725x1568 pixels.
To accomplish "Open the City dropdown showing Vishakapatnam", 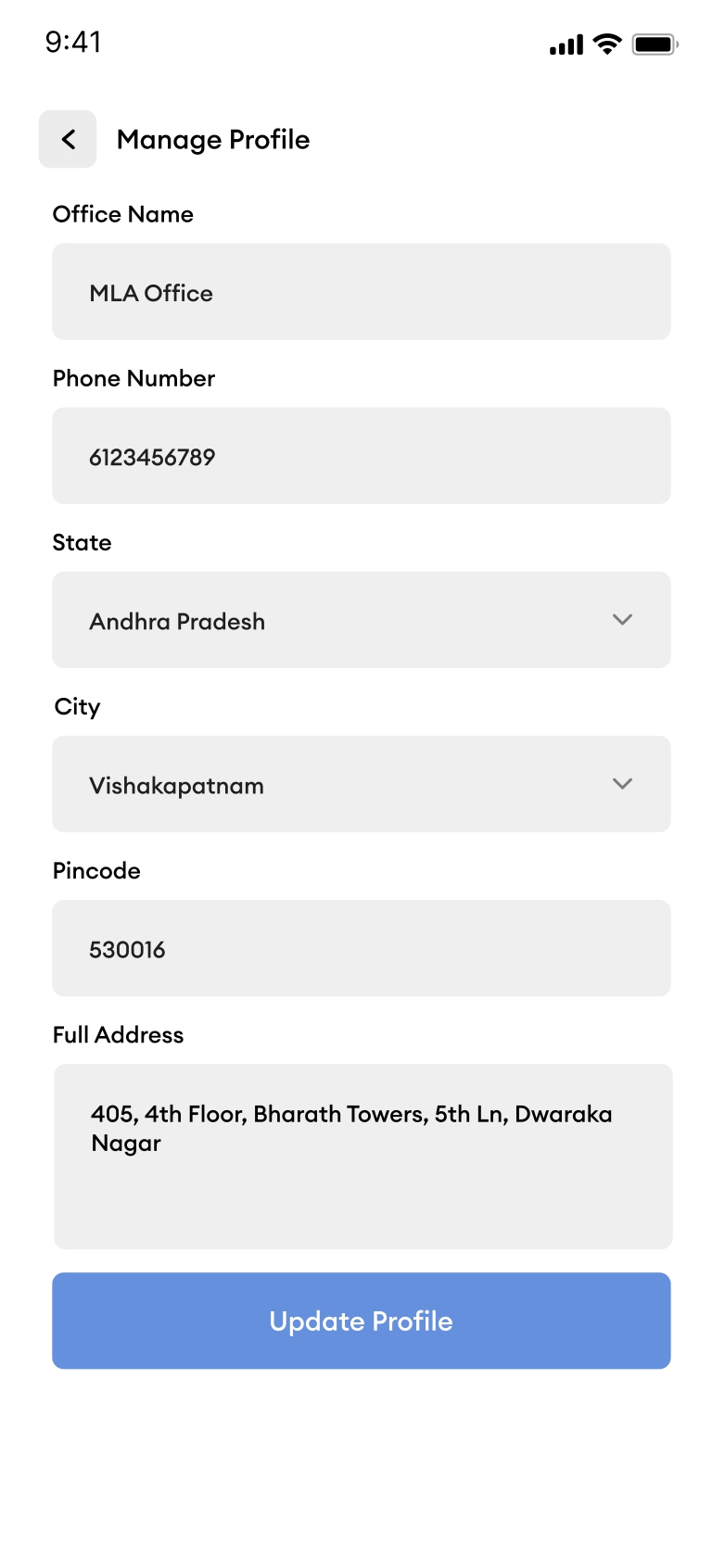I will pyautogui.click(x=362, y=784).
